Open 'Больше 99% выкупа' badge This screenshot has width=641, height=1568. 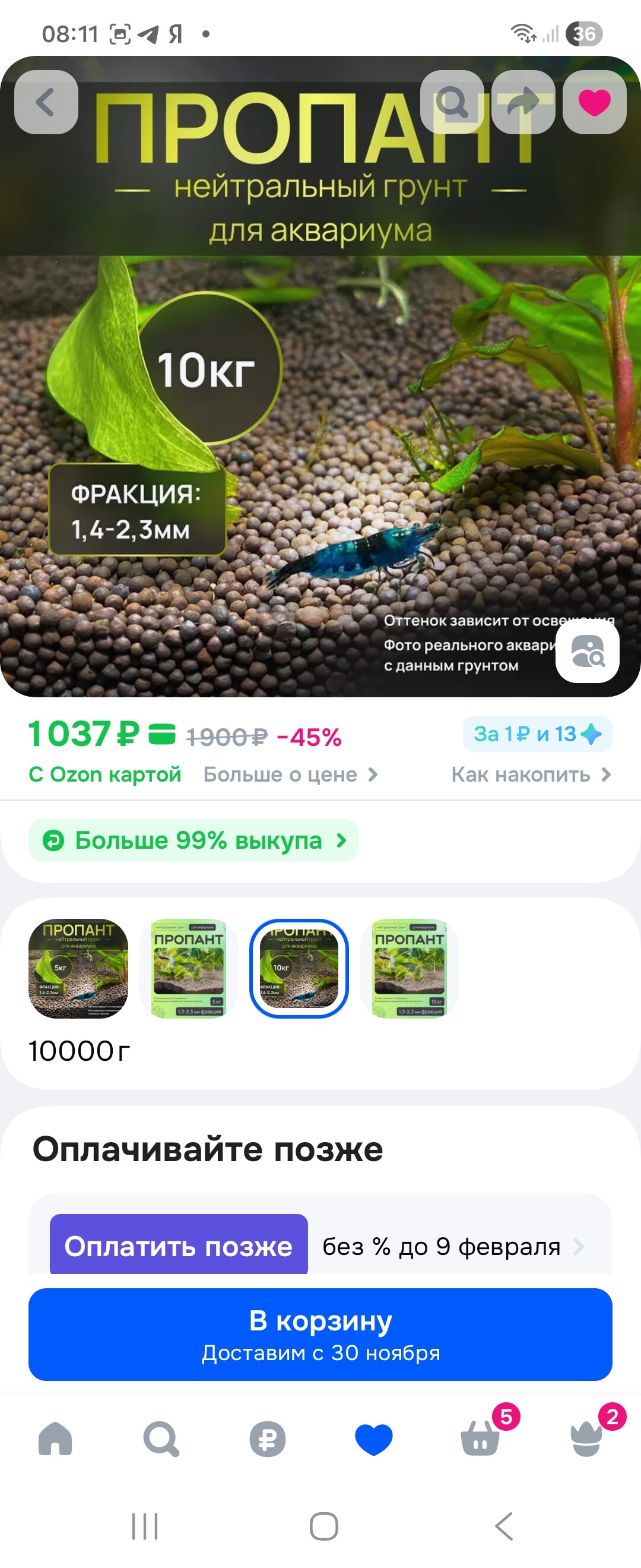coord(193,840)
